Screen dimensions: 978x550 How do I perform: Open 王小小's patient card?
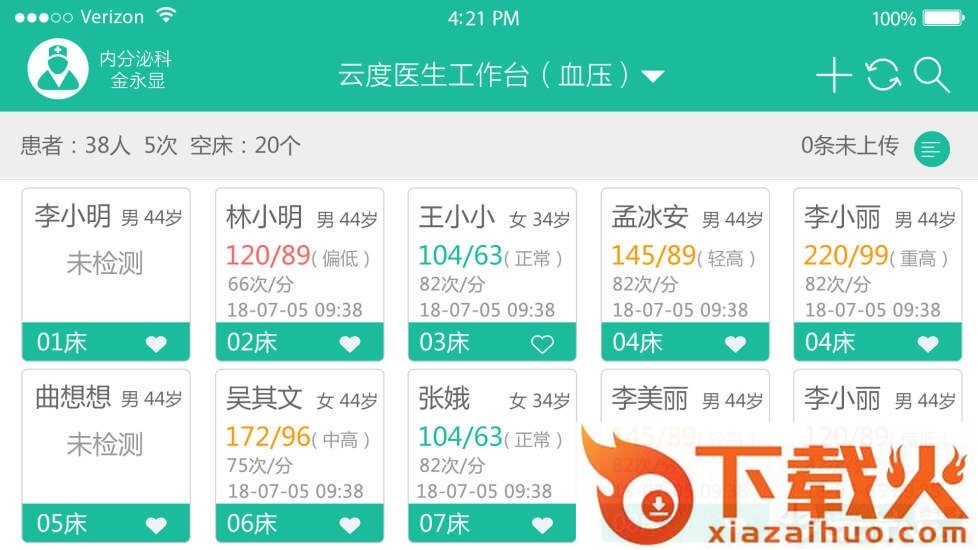(491, 262)
